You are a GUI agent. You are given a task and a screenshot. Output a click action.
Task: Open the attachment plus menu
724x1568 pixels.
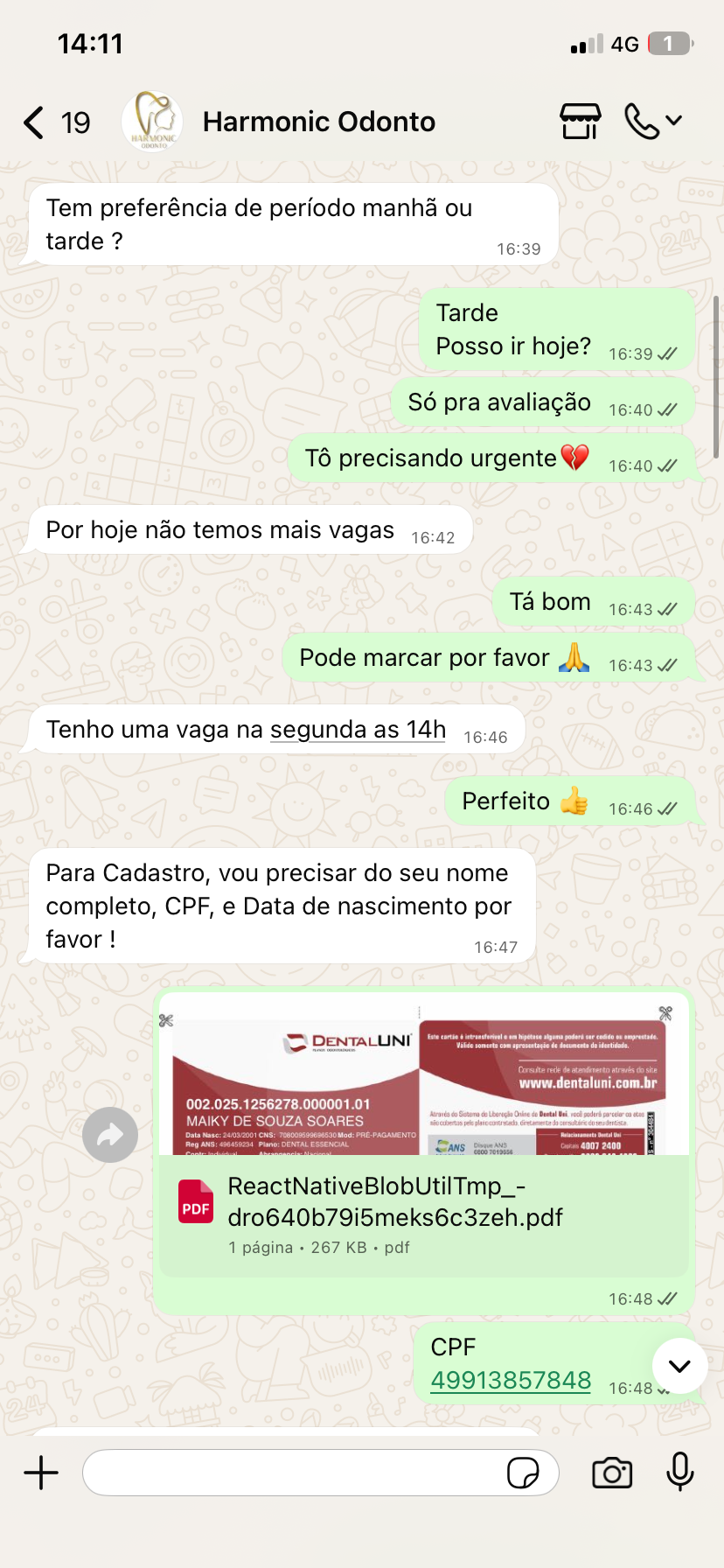coord(41,1473)
